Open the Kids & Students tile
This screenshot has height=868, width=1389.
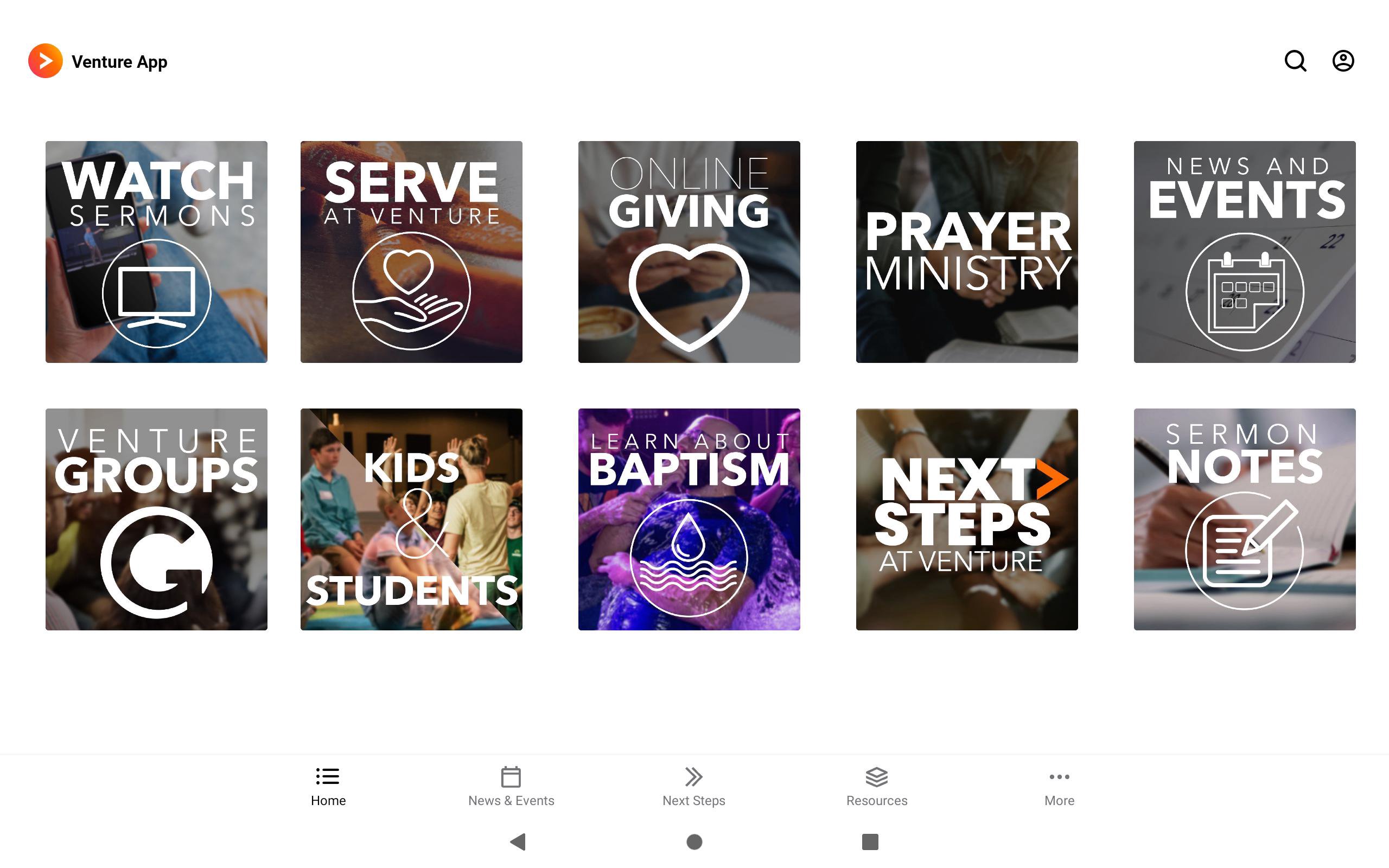point(411,519)
